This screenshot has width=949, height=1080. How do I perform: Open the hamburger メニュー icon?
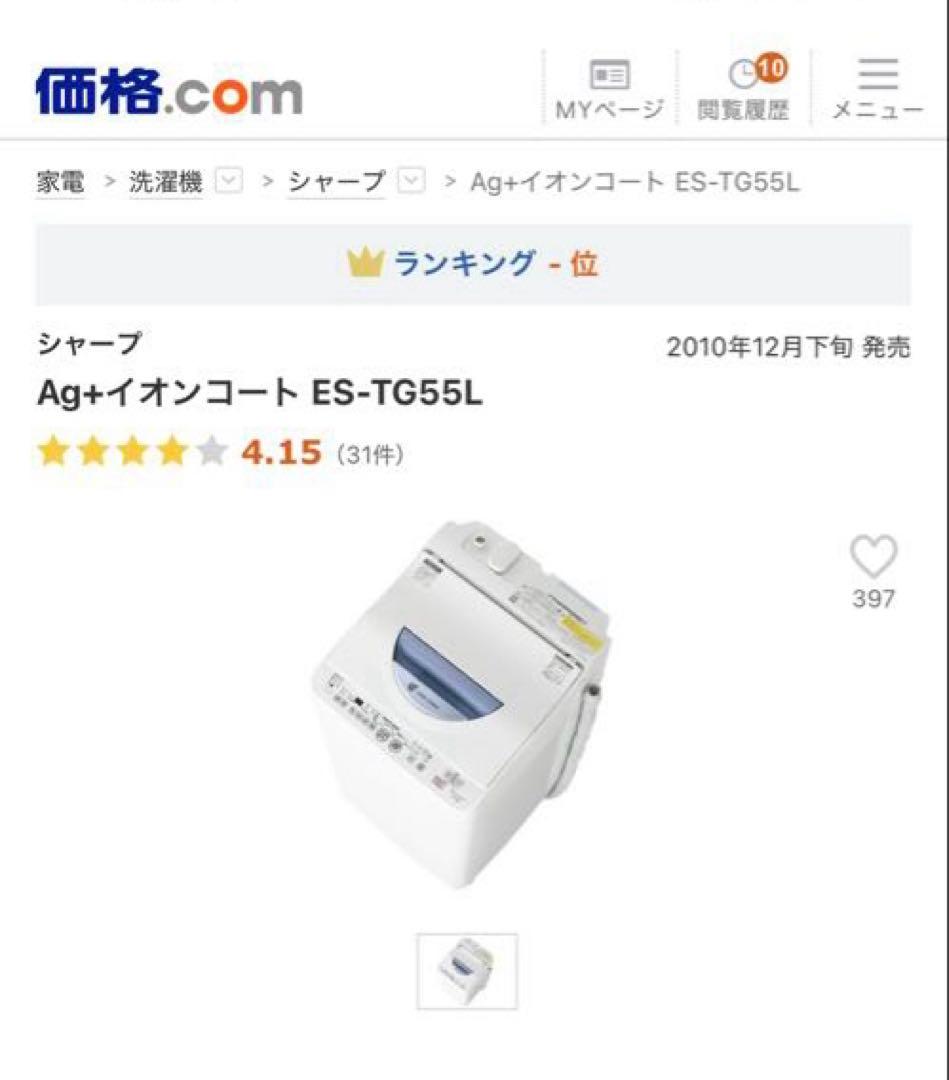point(875,75)
